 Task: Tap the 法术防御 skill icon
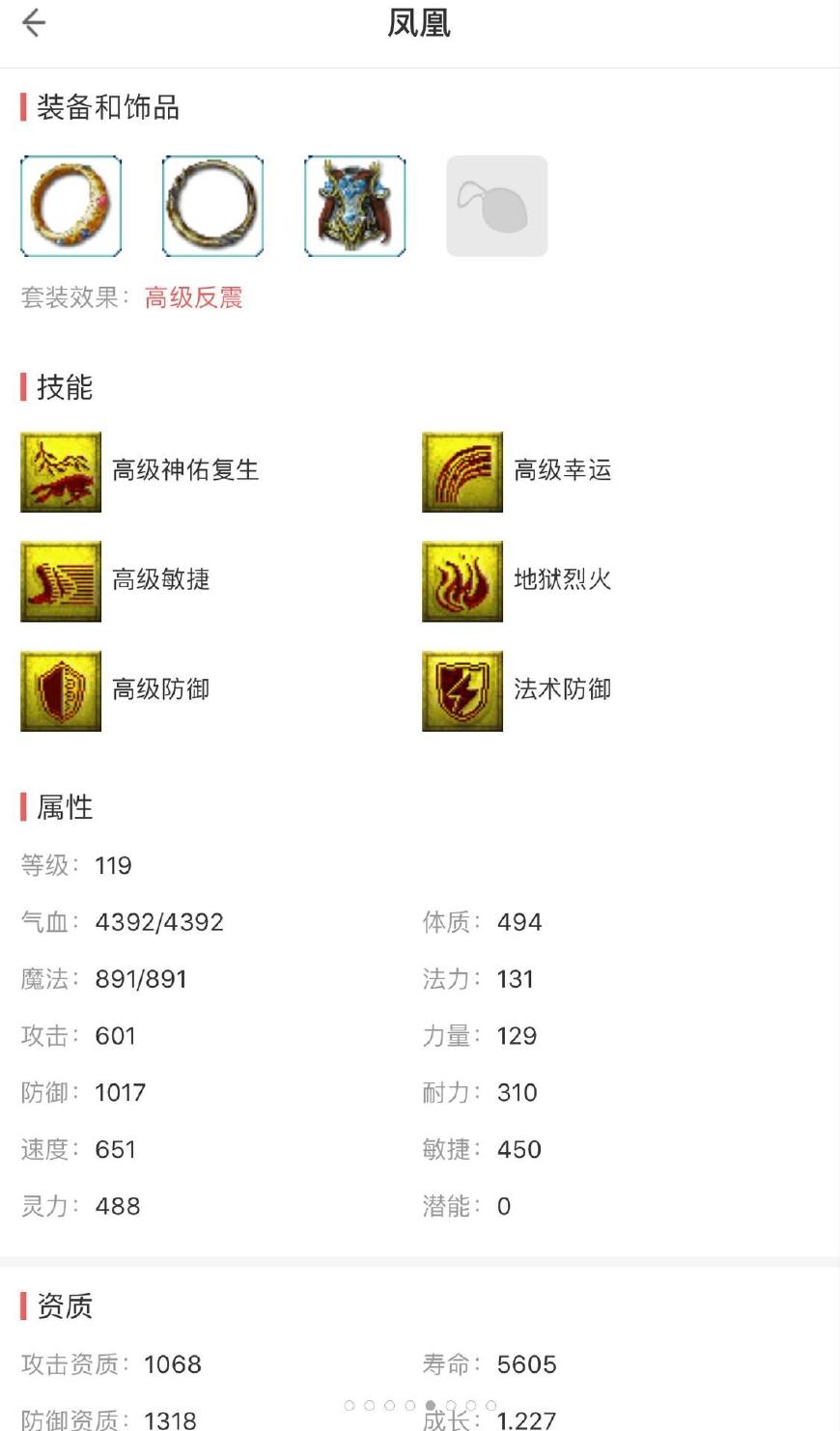462,689
